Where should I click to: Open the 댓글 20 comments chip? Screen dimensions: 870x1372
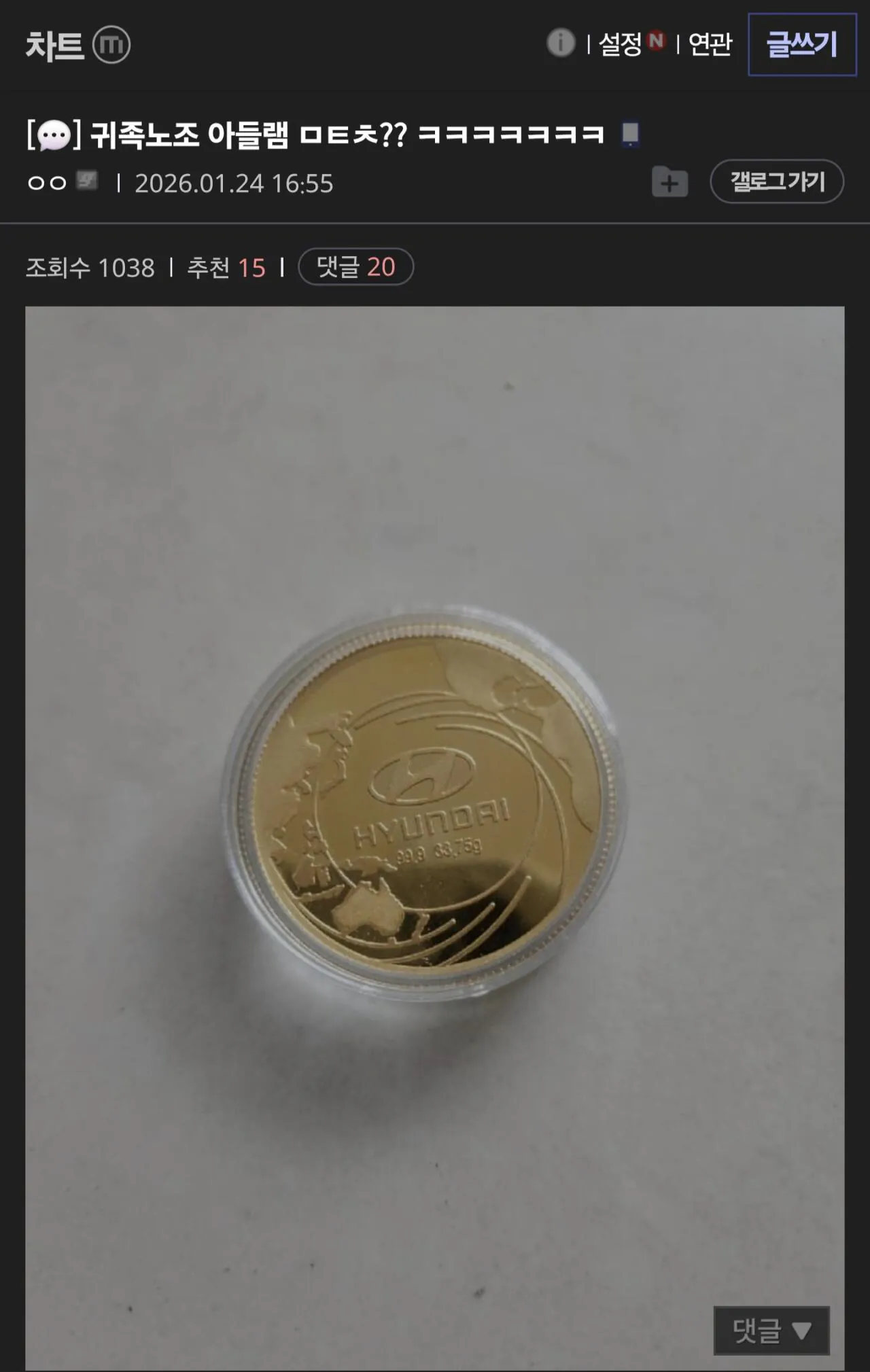click(x=355, y=267)
